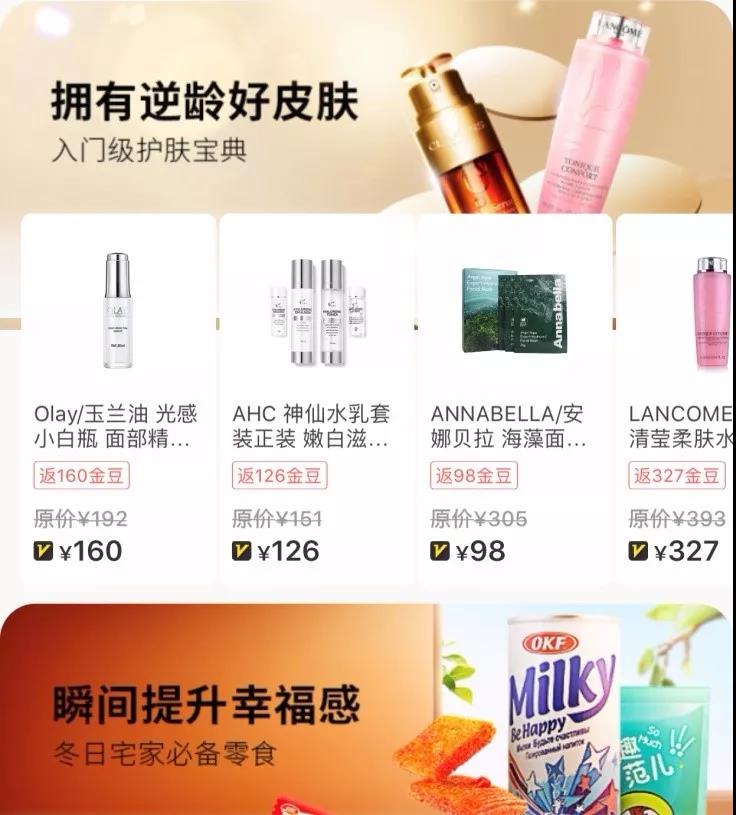Open the Olay 光感小白瓶 product card
Screen dimensions: 736x815
118,400
